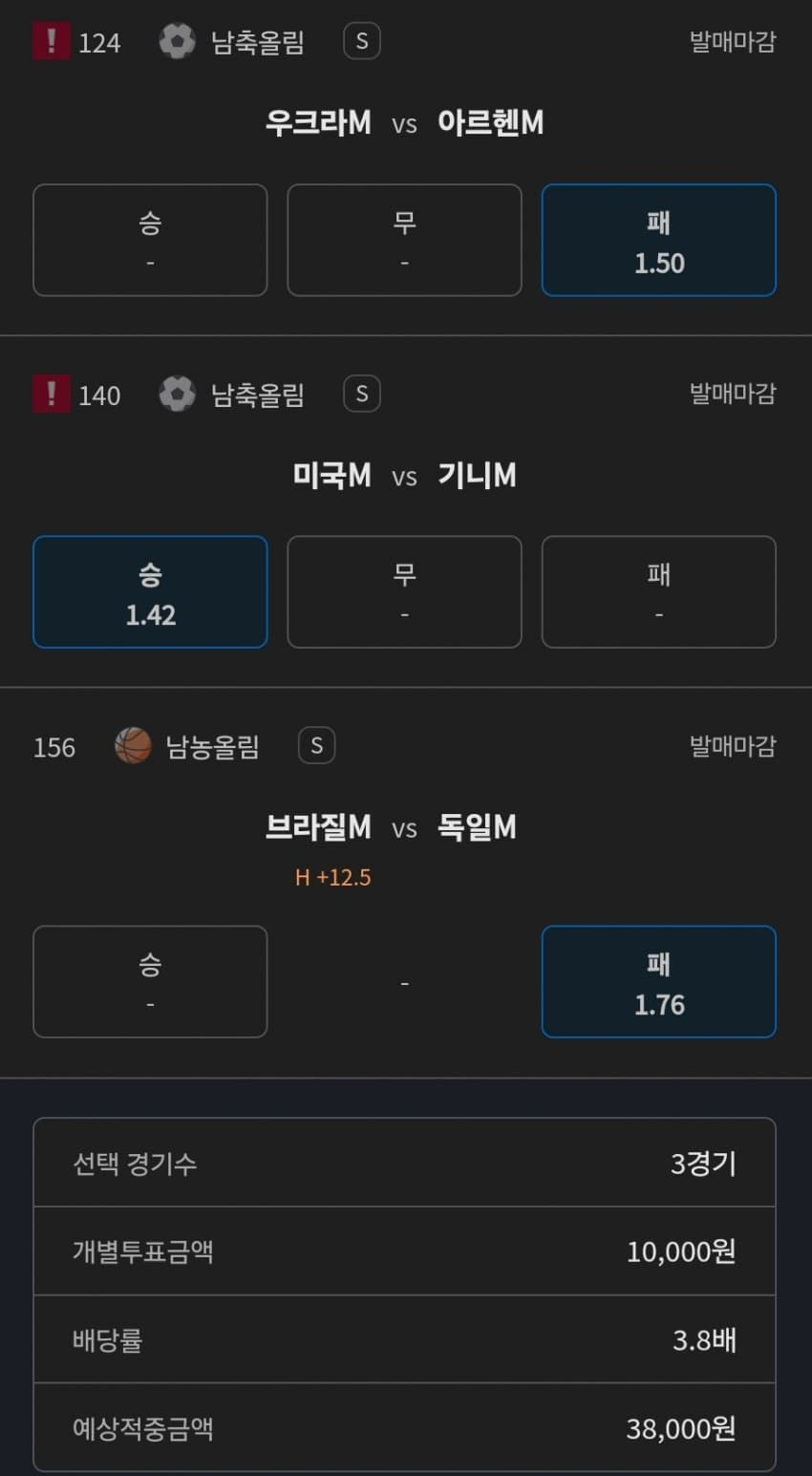This screenshot has width=812, height=1476.
Task: Open the warning icon on match 124
Action: pos(51,42)
